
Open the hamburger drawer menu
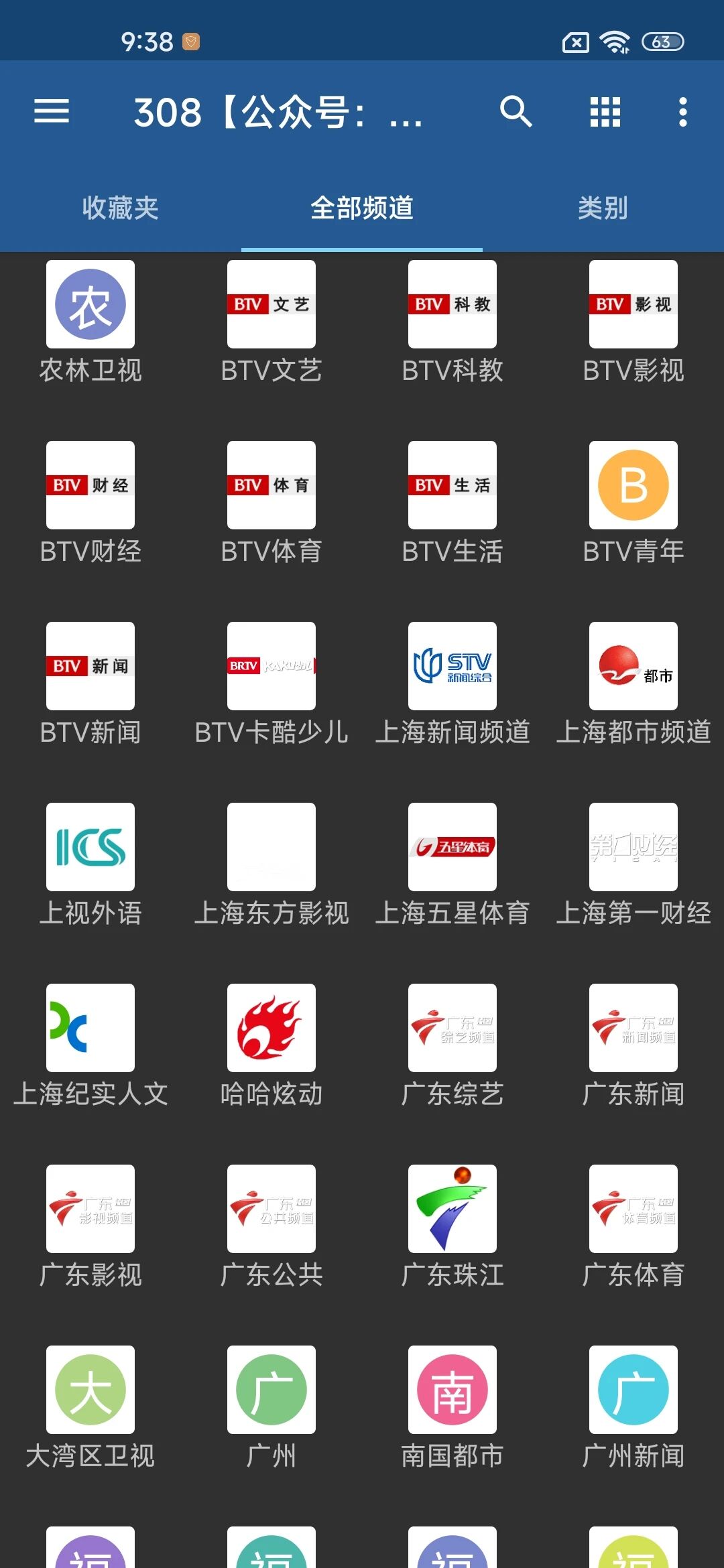click(x=52, y=111)
